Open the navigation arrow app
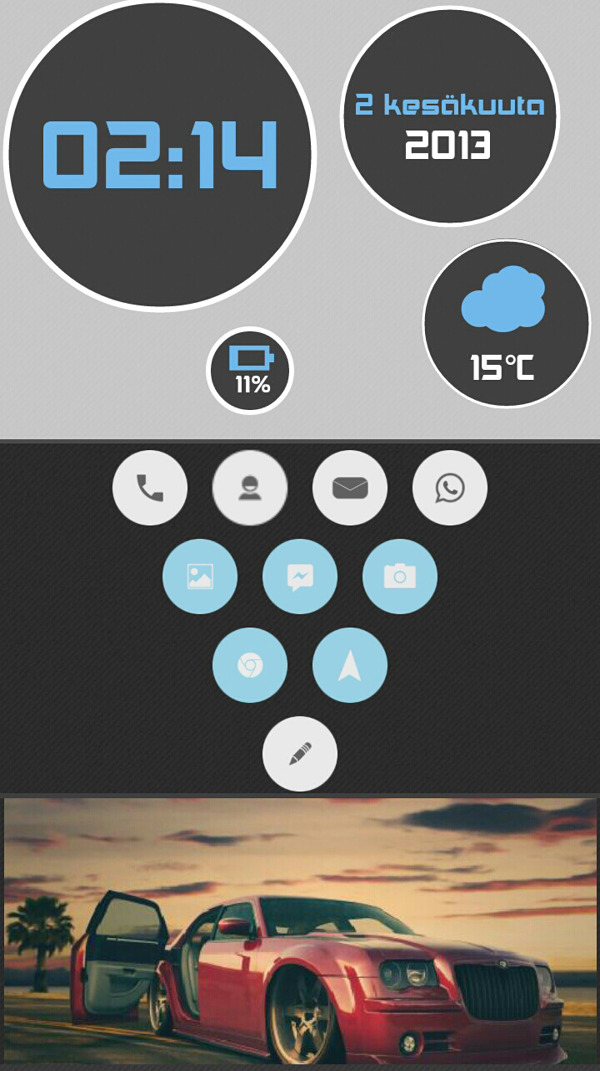This screenshot has height=1071, width=600. tap(350, 666)
